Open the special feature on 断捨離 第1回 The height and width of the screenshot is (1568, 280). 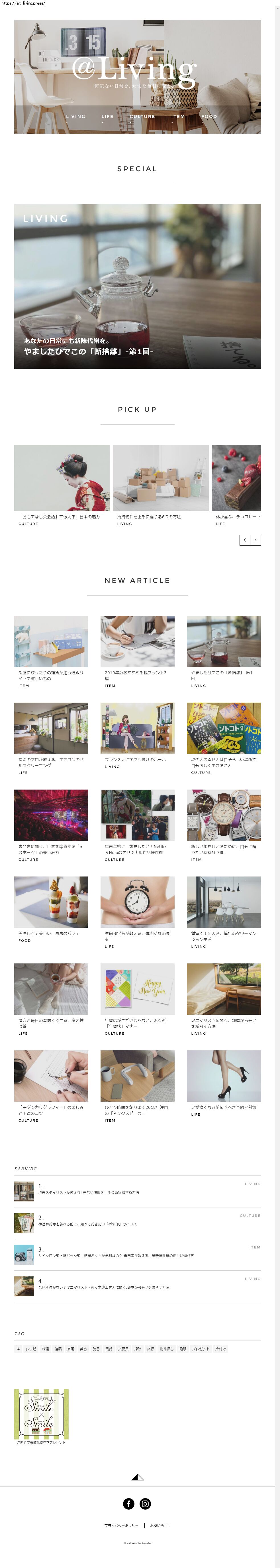coord(138,286)
